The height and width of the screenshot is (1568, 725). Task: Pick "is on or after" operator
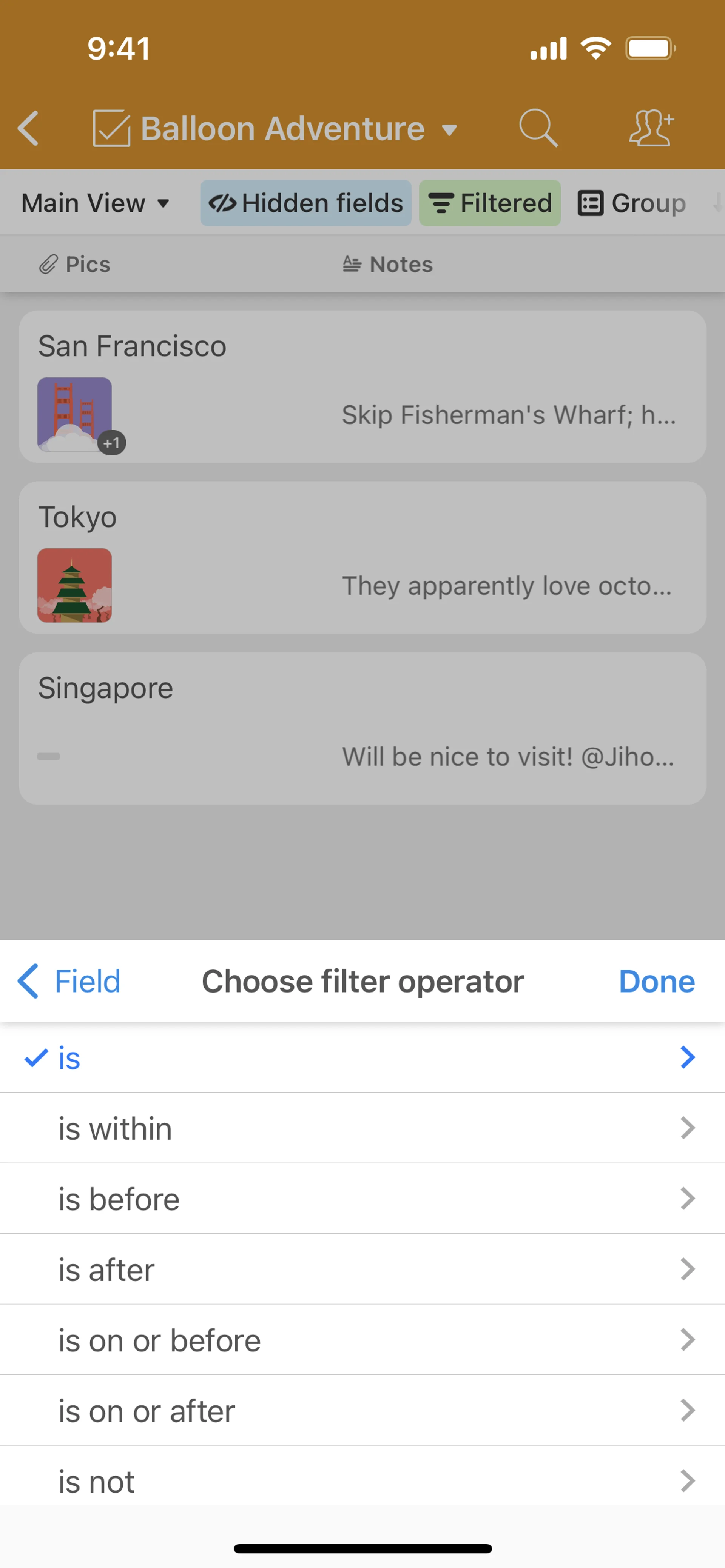pyautogui.click(x=362, y=1410)
